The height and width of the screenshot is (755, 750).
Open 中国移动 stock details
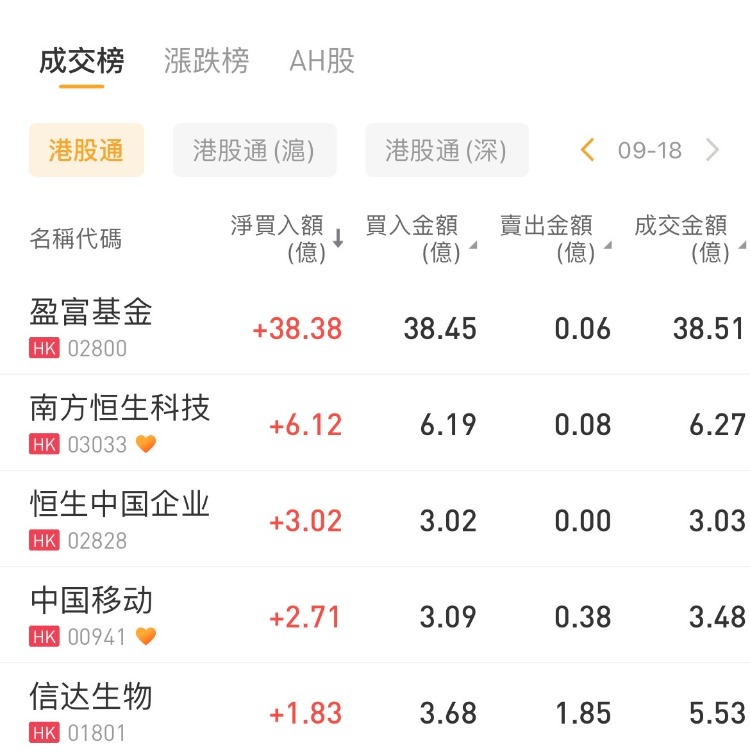(x=91, y=615)
